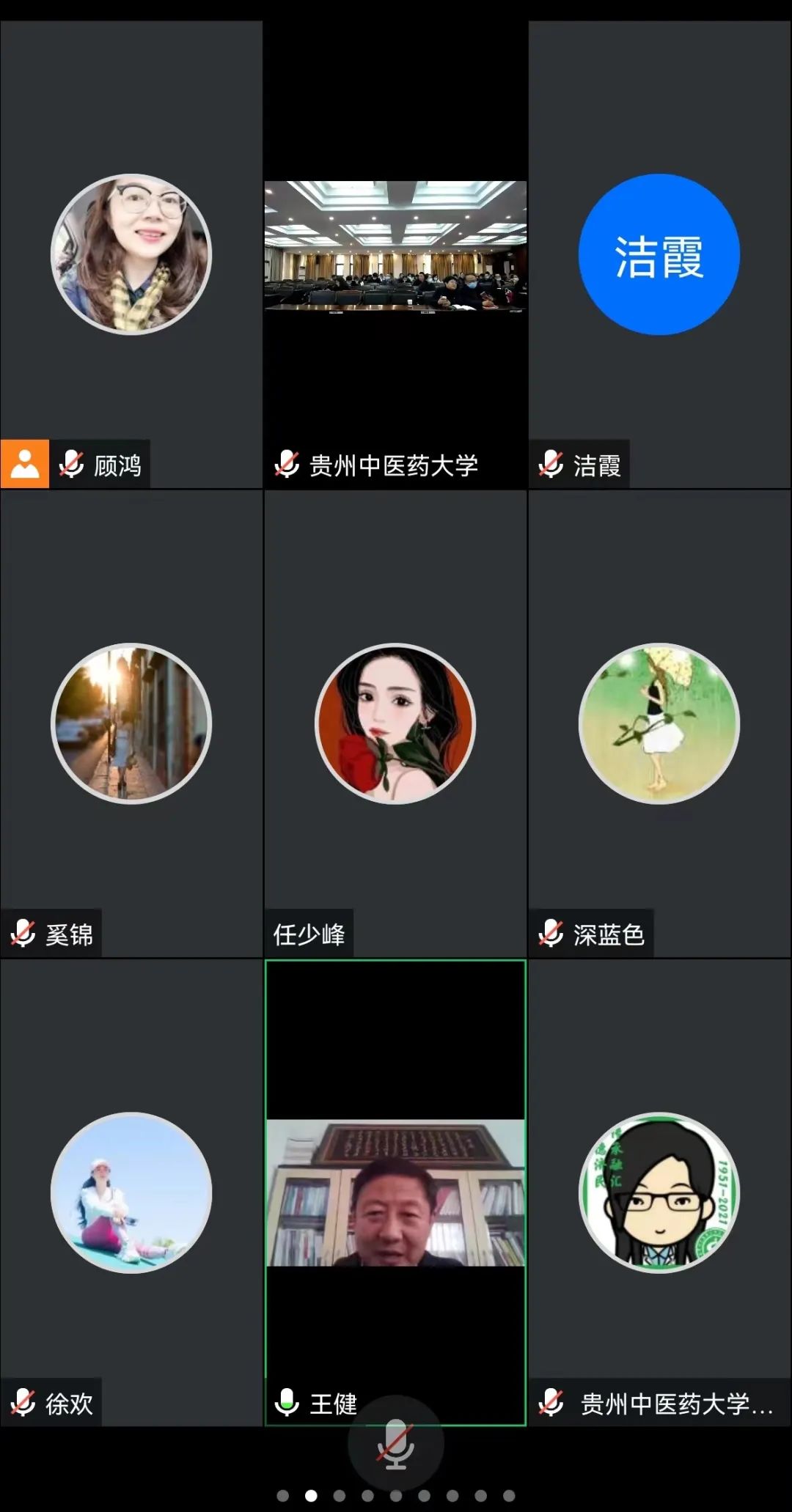The height and width of the screenshot is (1512, 792).
Task: Open 顾鸿's participant tile
Action: click(131, 254)
